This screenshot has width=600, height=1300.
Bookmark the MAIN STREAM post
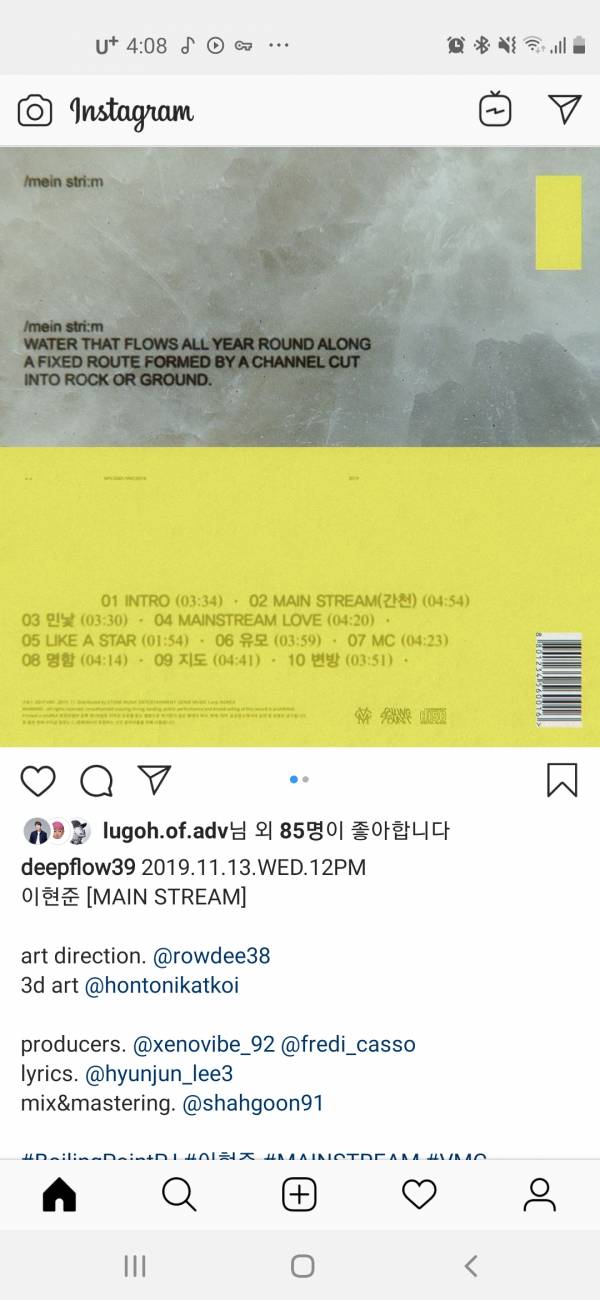[562, 780]
